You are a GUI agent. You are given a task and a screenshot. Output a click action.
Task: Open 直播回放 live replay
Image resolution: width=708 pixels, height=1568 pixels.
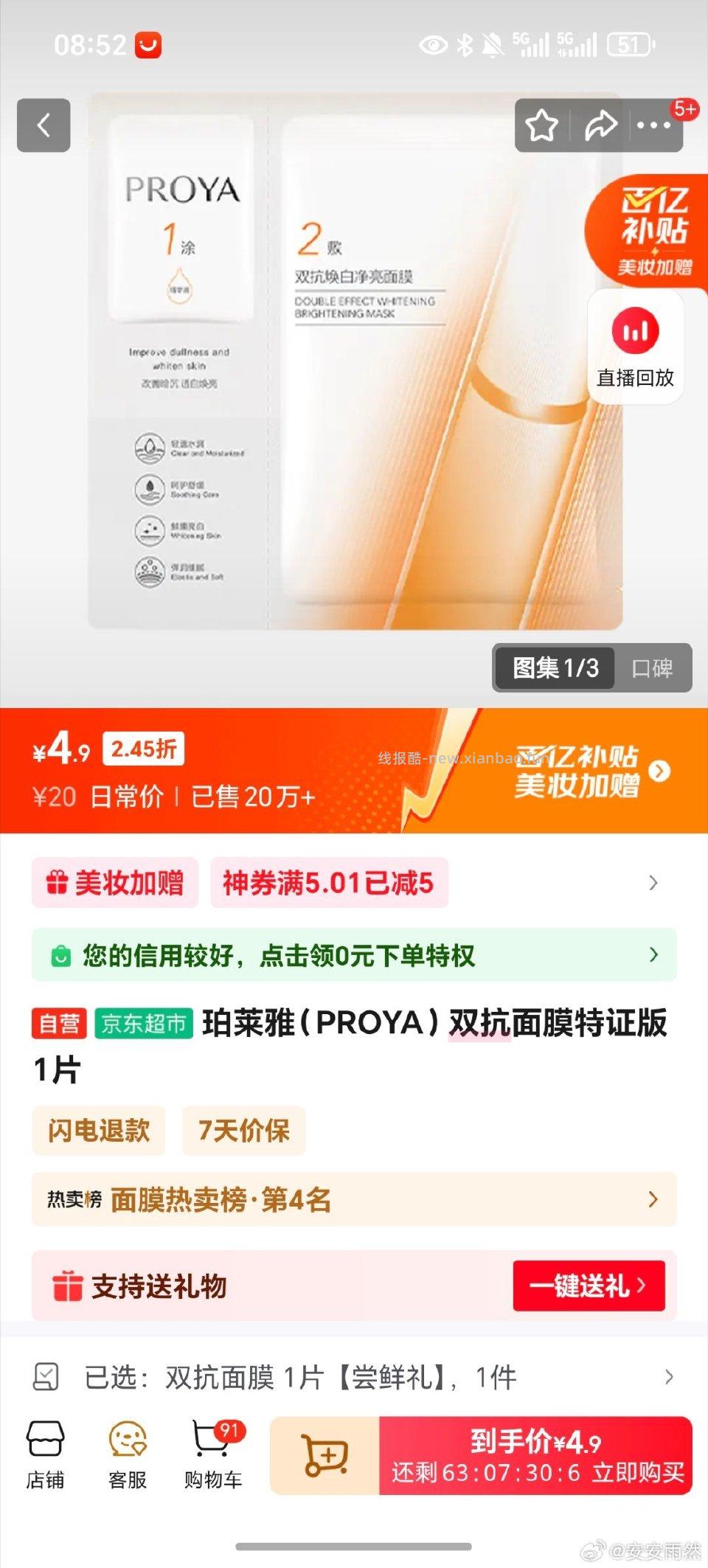pyautogui.click(x=637, y=347)
